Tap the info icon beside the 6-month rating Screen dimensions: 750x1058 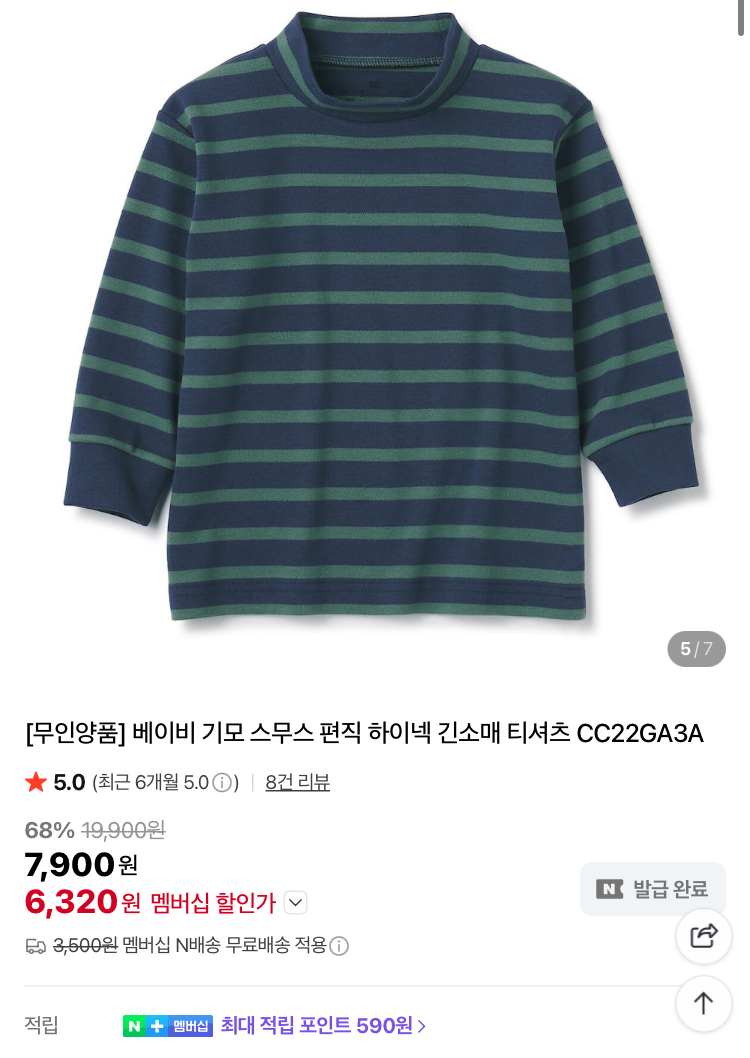[x=222, y=782]
